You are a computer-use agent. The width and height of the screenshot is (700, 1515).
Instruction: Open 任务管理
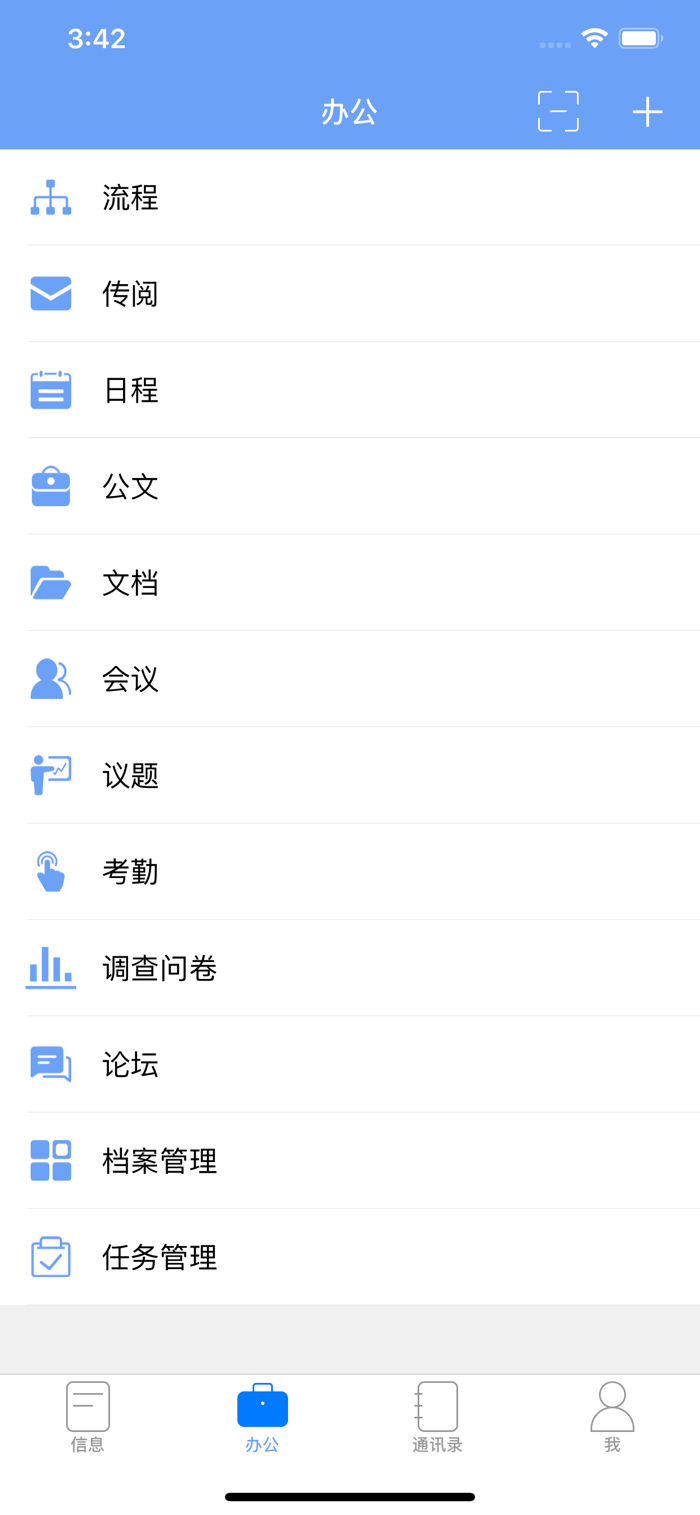(350, 1257)
